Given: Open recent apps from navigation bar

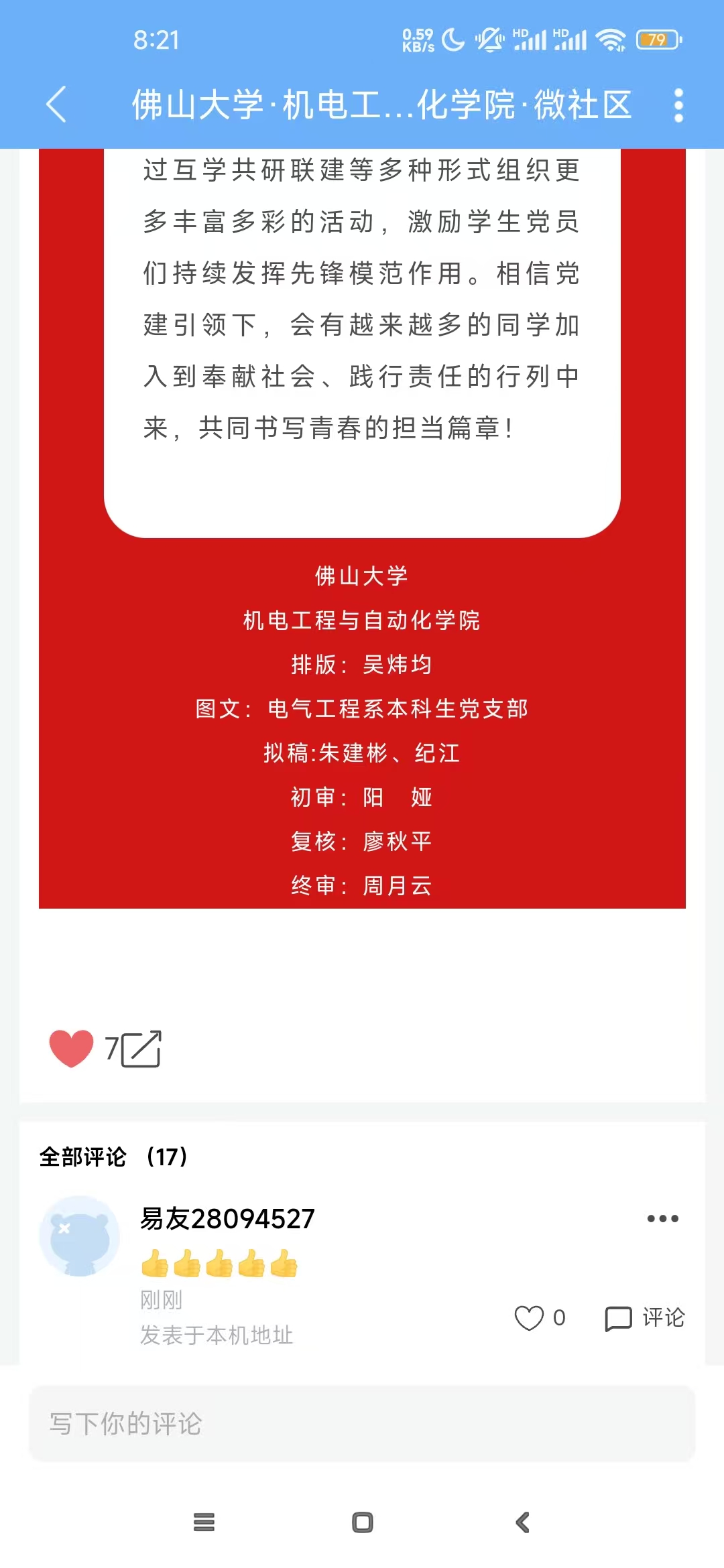Looking at the screenshot, I should (x=204, y=1522).
